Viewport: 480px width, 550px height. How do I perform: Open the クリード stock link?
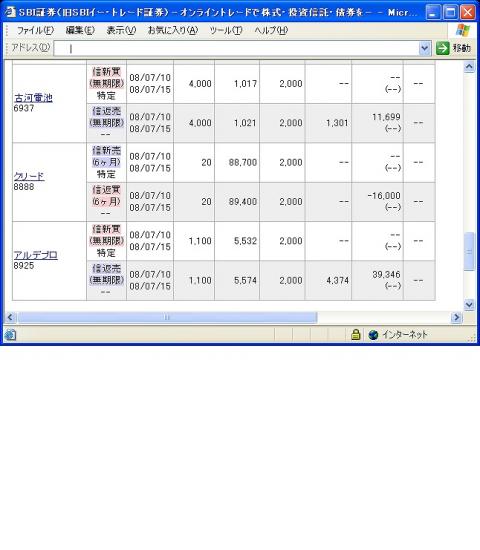coord(29,176)
